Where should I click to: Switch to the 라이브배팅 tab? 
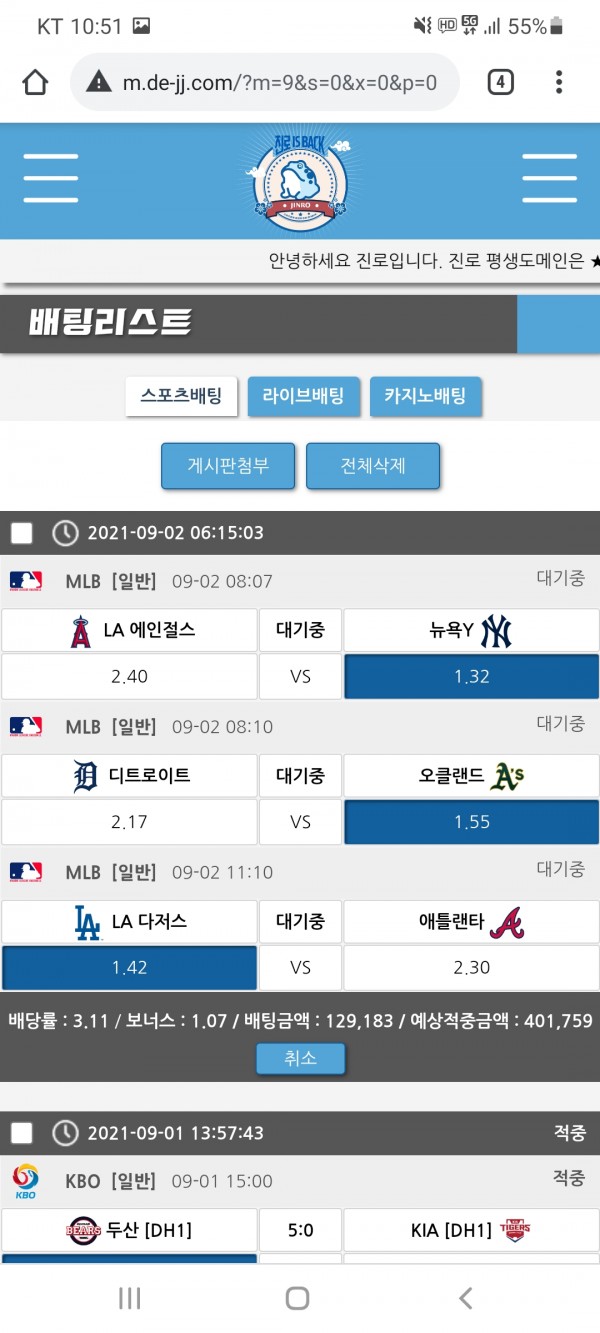coord(303,396)
